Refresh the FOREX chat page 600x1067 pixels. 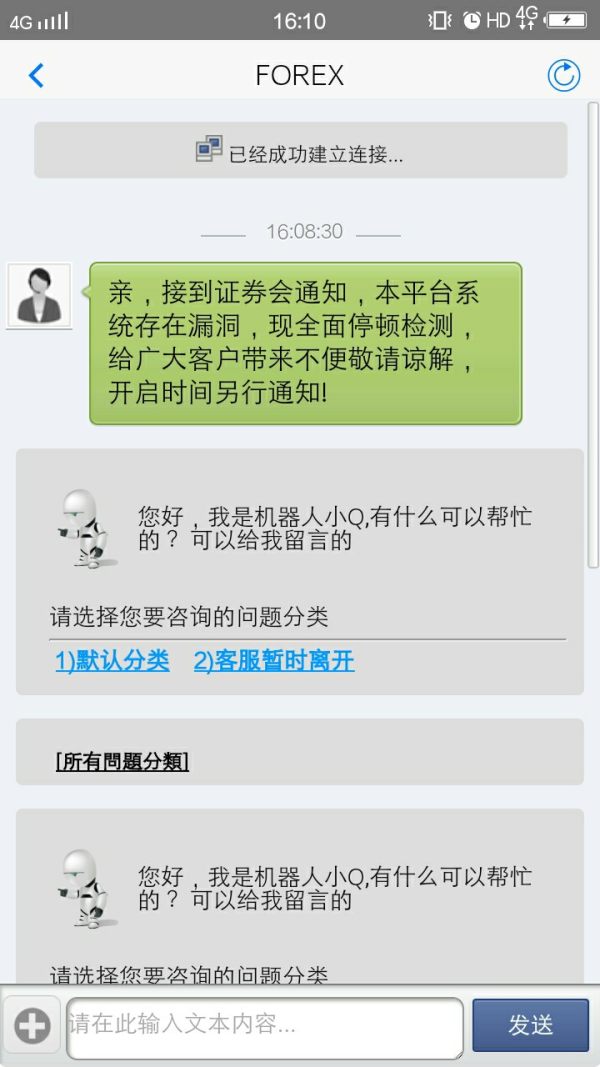tap(564, 76)
